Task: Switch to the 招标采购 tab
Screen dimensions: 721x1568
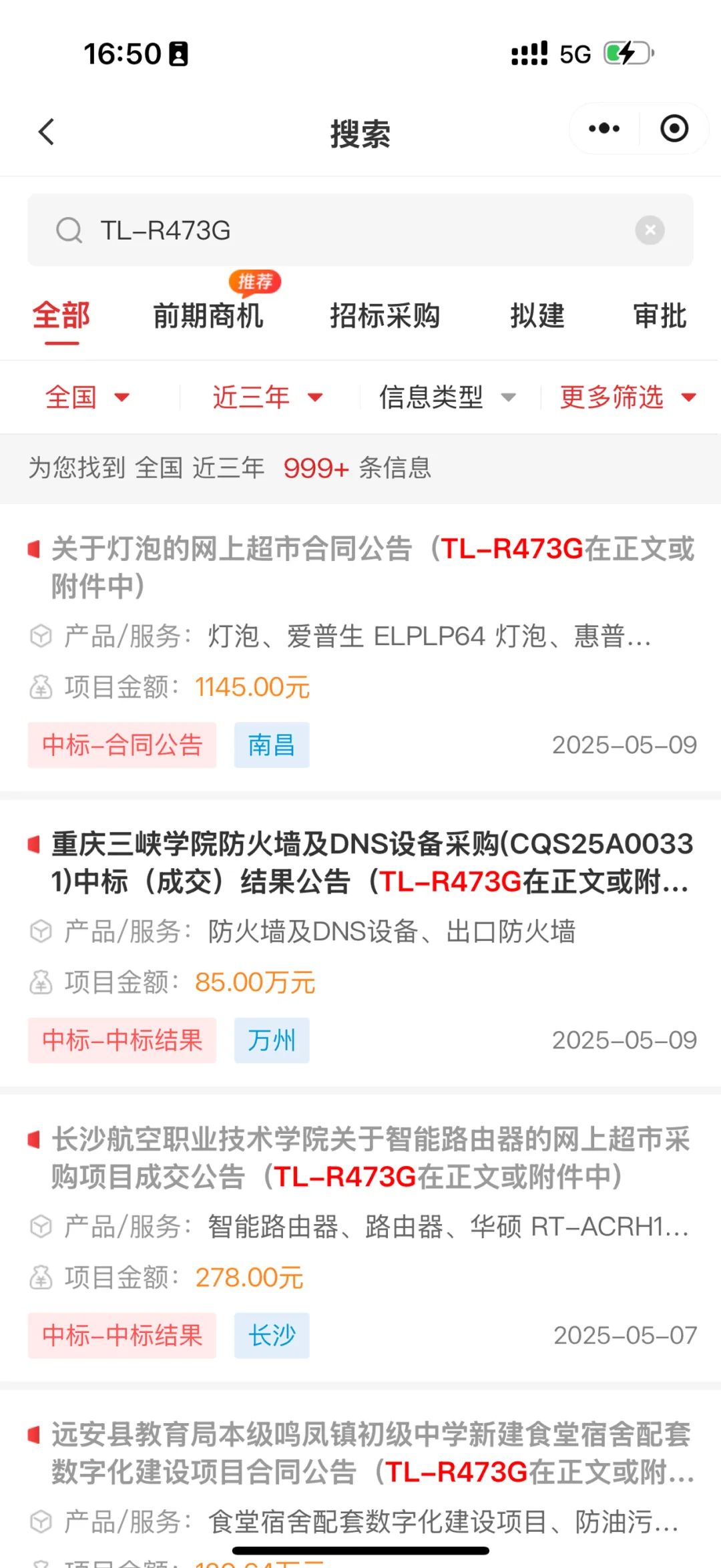Action: pyautogui.click(x=385, y=315)
